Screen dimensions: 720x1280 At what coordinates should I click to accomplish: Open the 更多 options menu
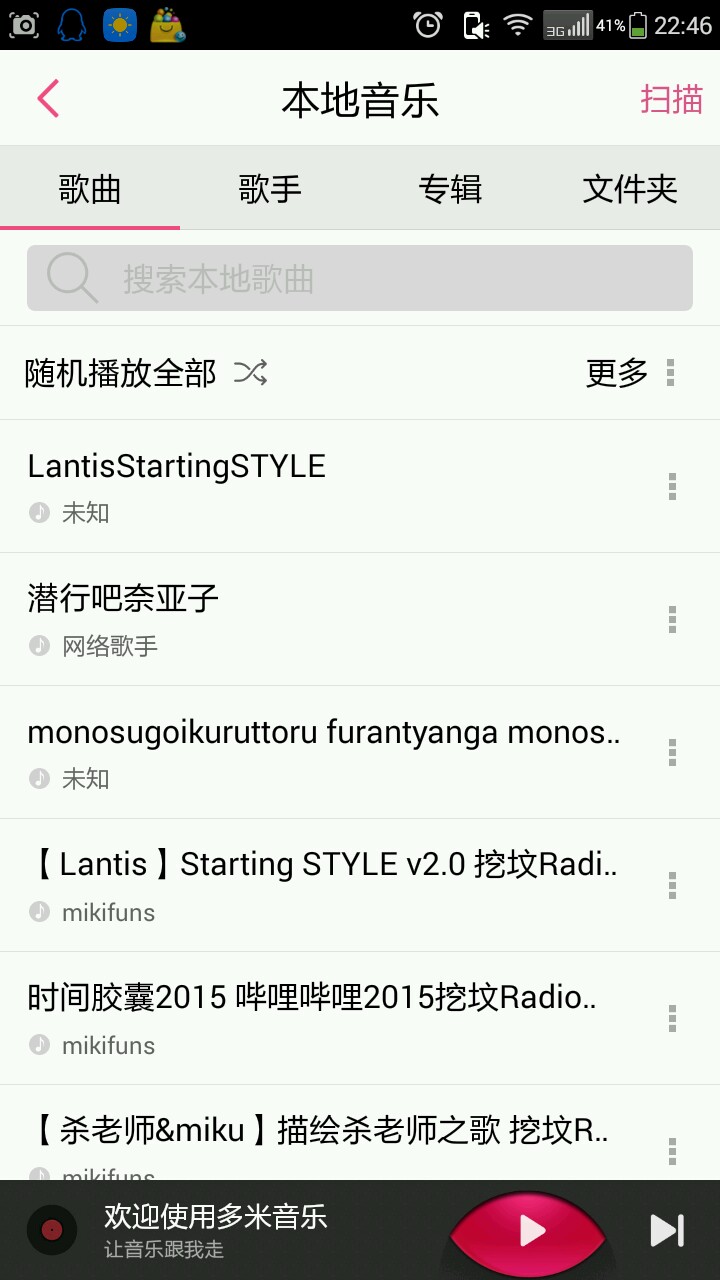[632, 373]
